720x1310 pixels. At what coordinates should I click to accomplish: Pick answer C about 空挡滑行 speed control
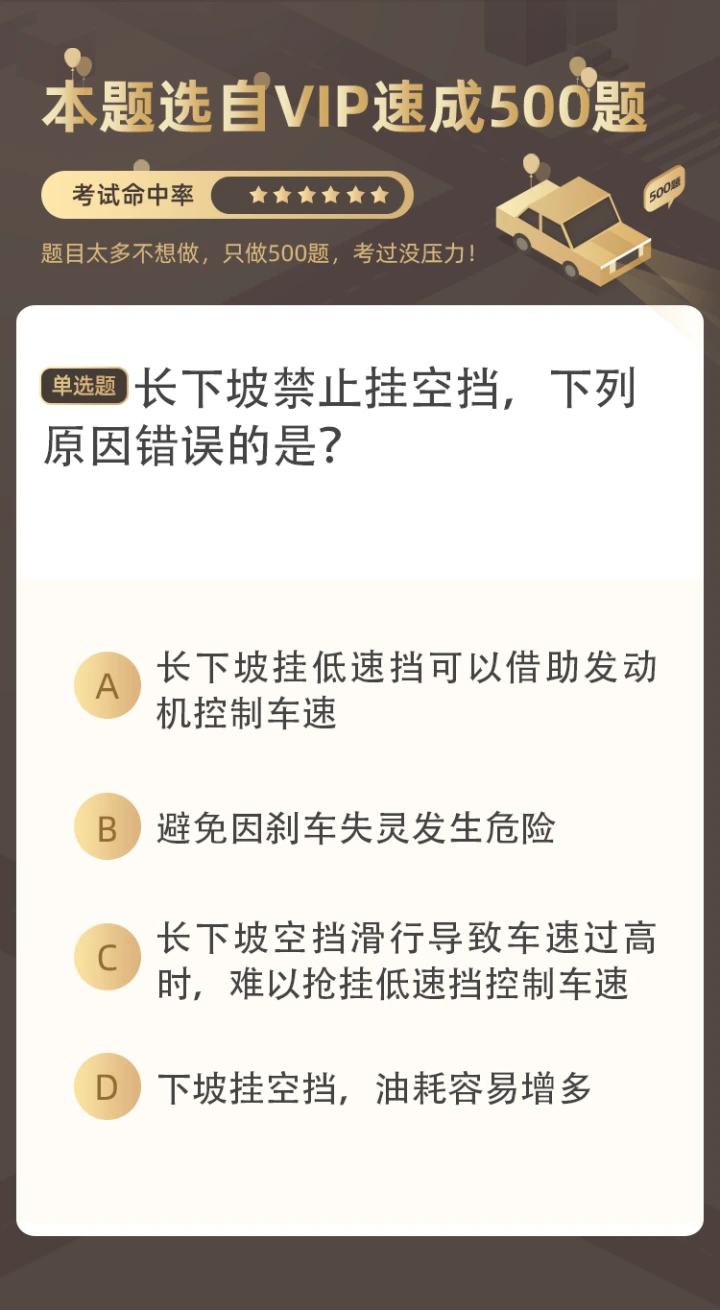pos(365,960)
